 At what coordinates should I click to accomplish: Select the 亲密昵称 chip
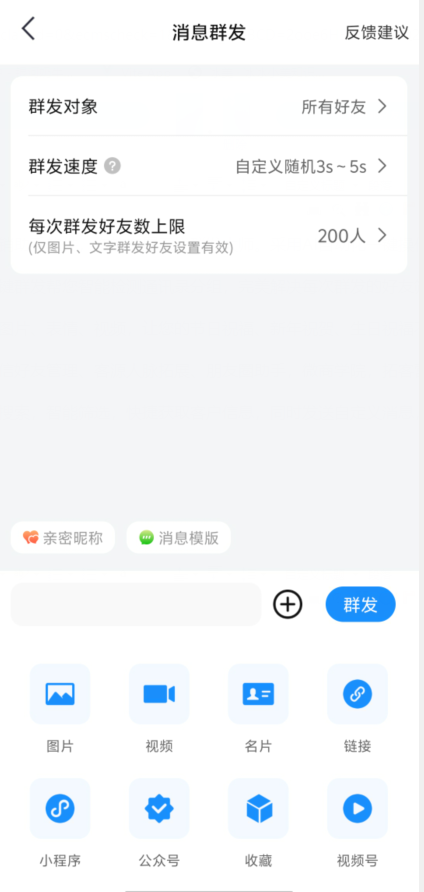tap(63, 538)
